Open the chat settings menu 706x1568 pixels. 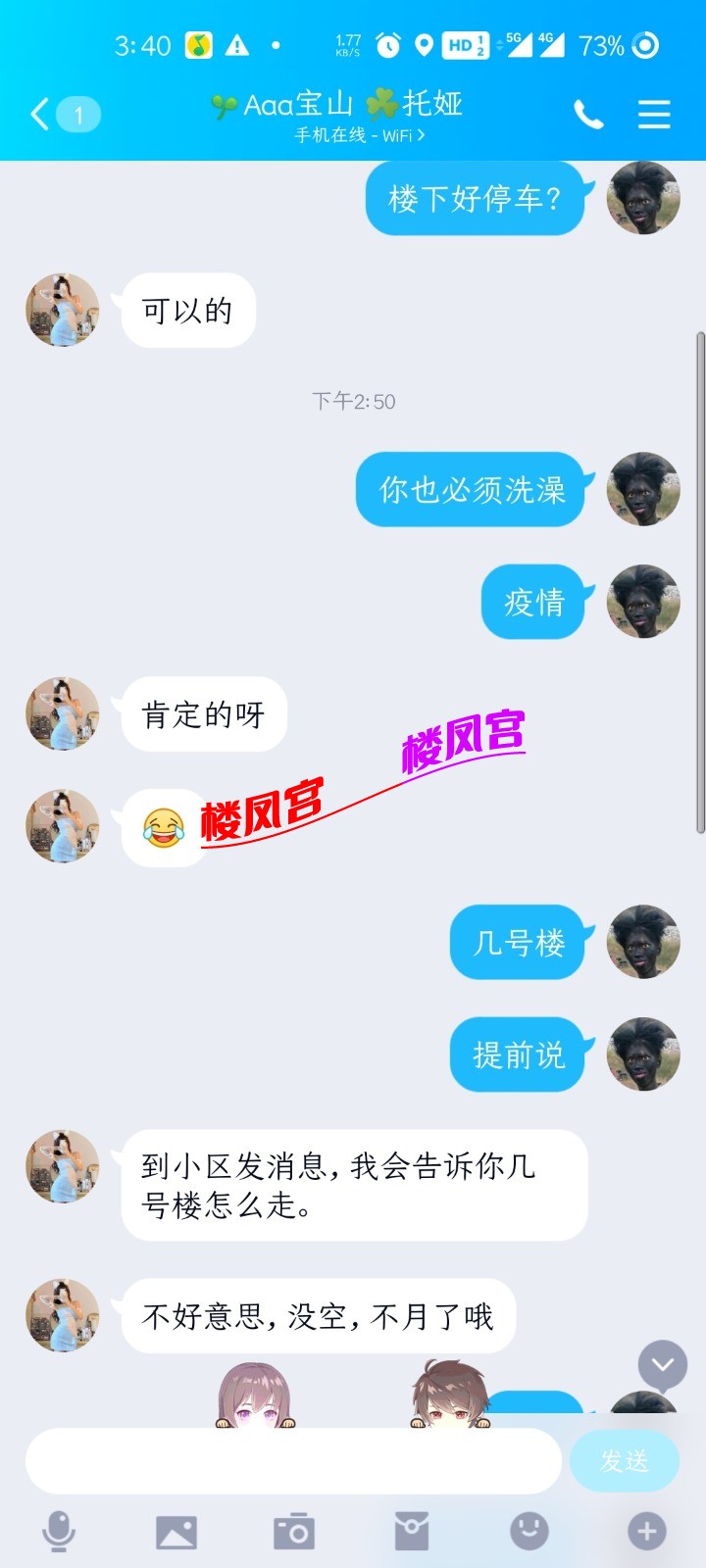654,115
